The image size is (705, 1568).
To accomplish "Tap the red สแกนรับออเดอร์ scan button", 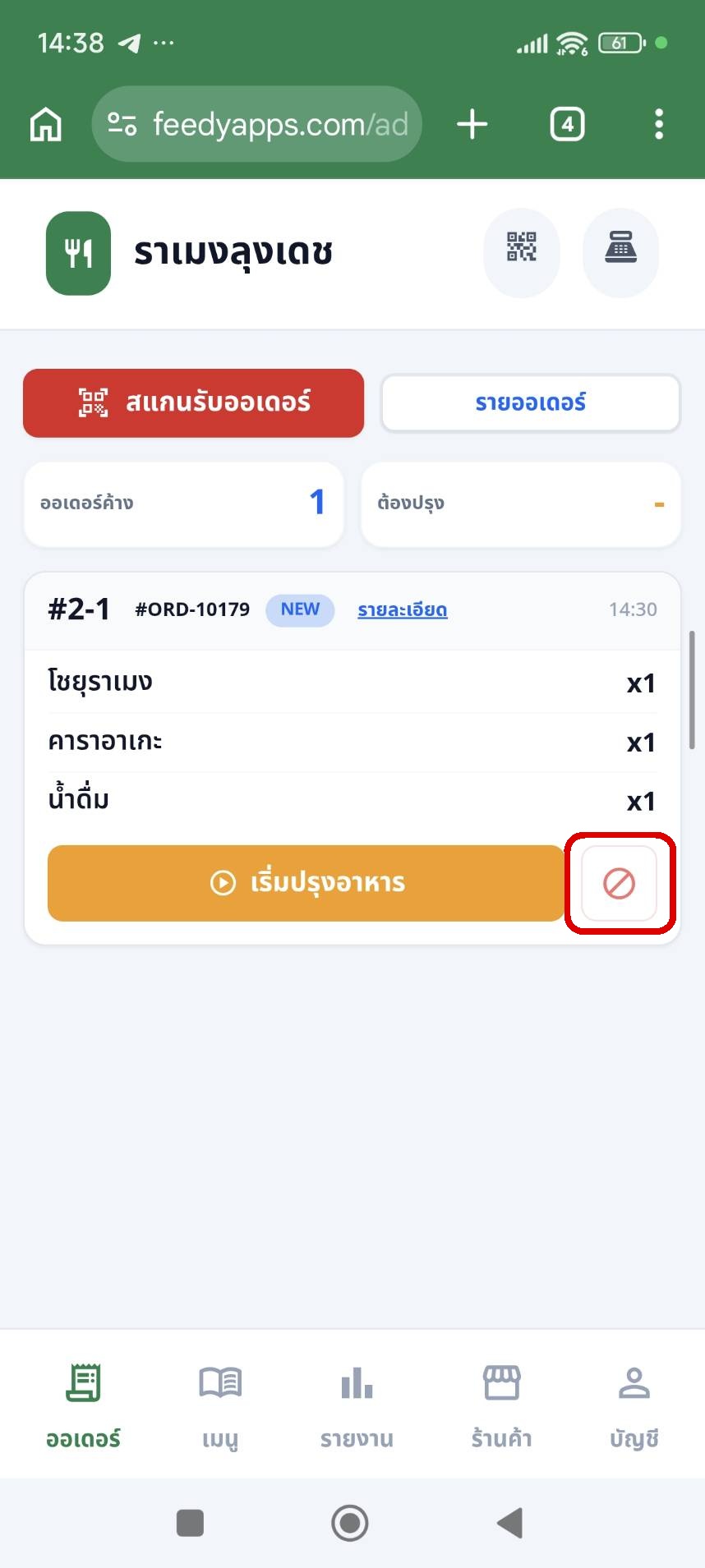I will pos(194,402).
